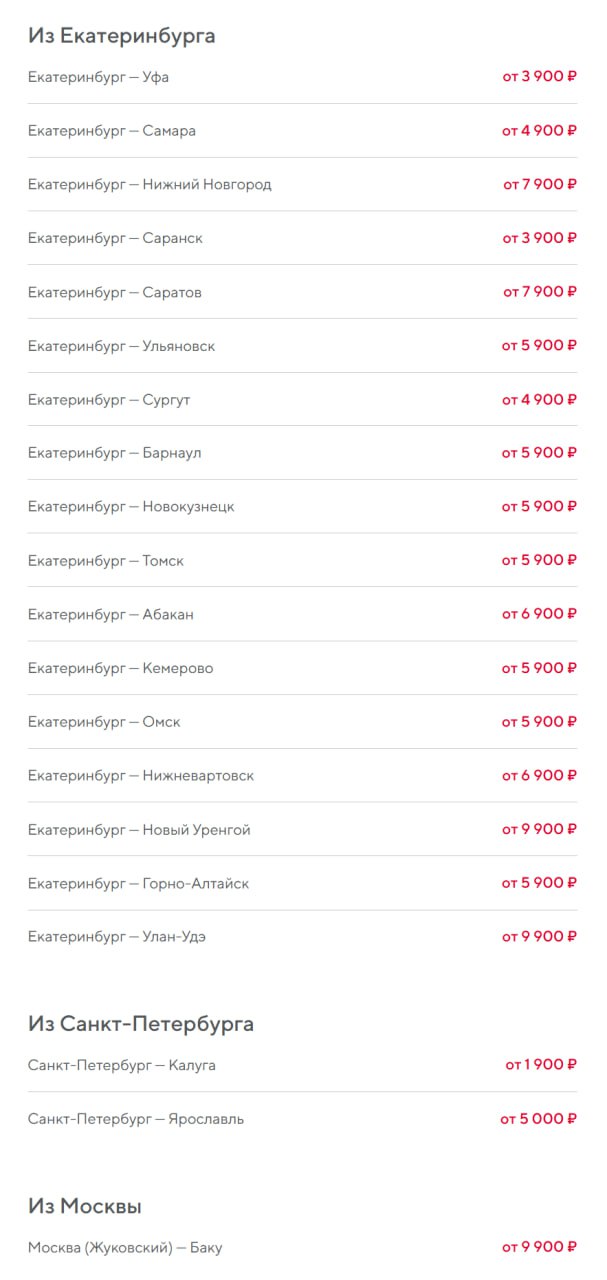Viewport: 607px width, 1280px height.
Task: Choose the Екатеринбург — Кемерово route
Action: [x=120, y=668]
